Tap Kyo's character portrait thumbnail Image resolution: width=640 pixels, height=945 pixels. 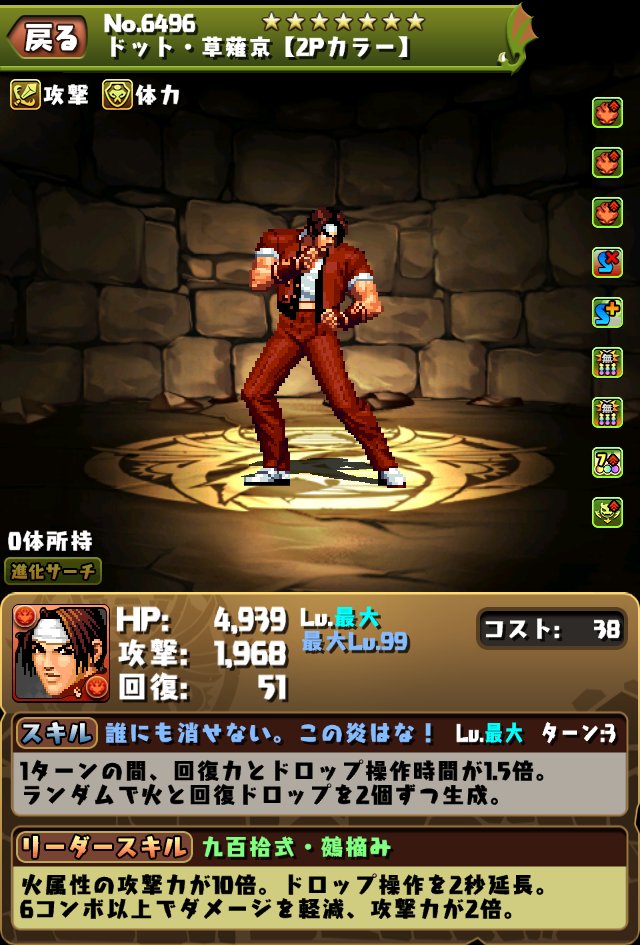[61, 652]
